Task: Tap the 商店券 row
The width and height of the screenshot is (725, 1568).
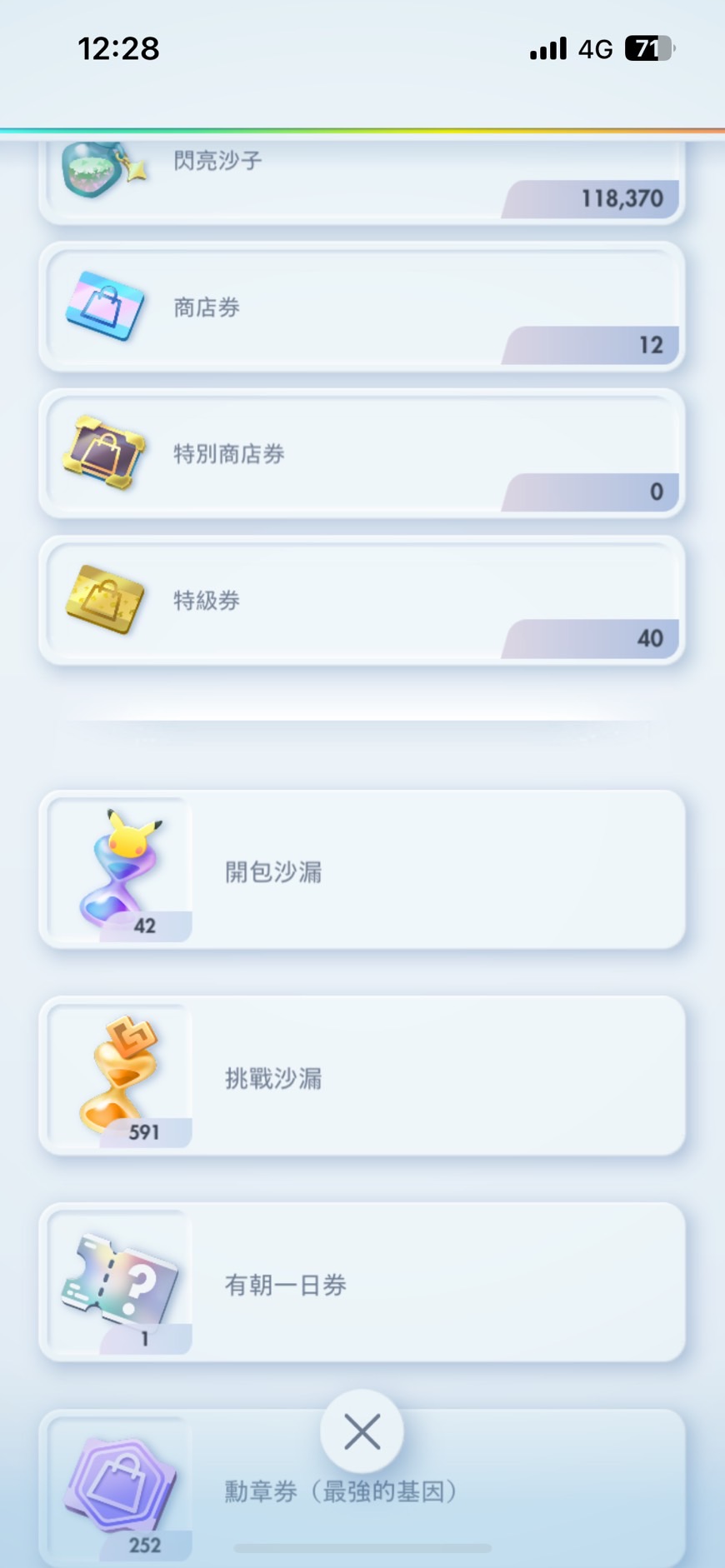Action: tap(362, 307)
